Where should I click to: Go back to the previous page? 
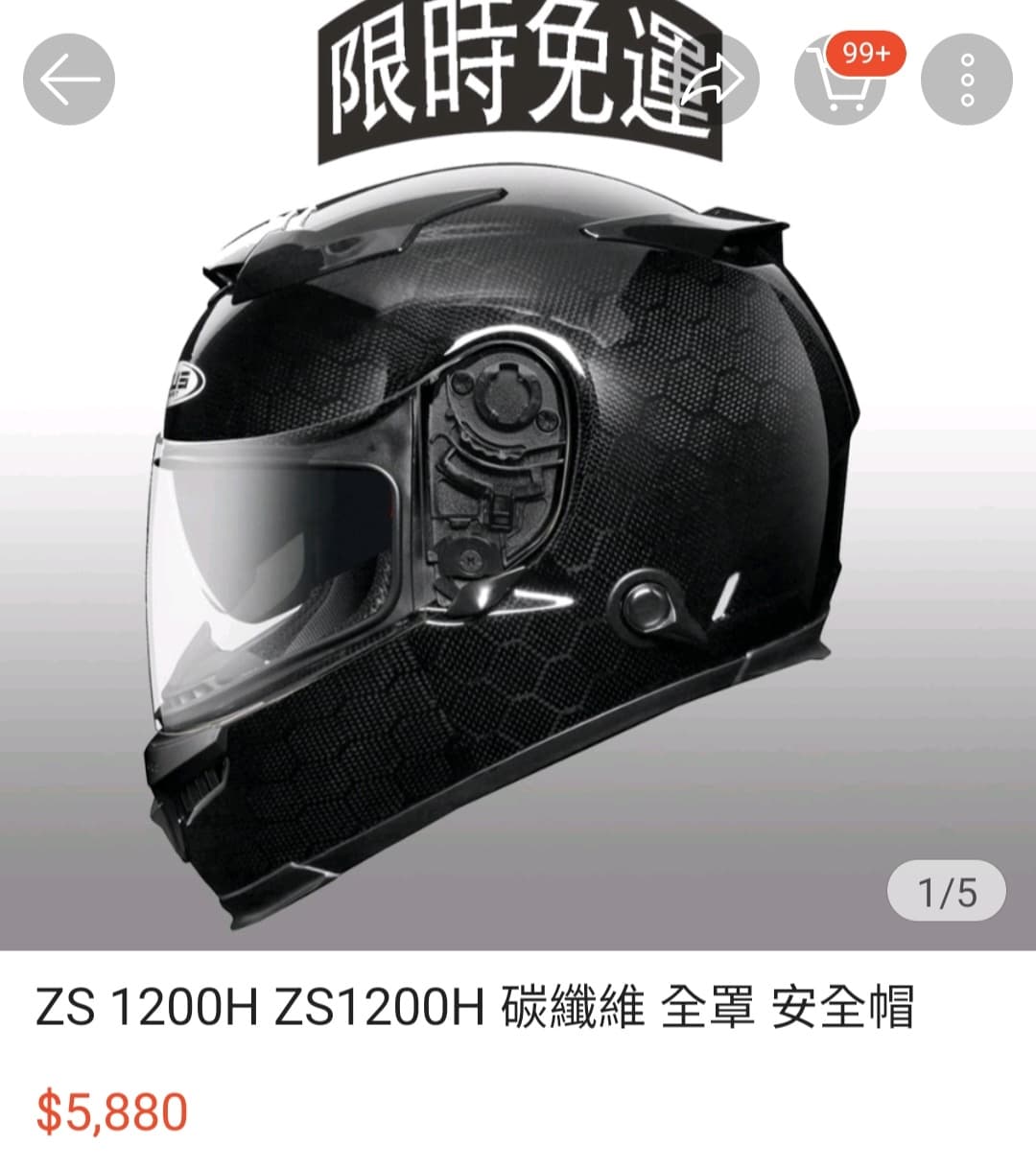69,80
